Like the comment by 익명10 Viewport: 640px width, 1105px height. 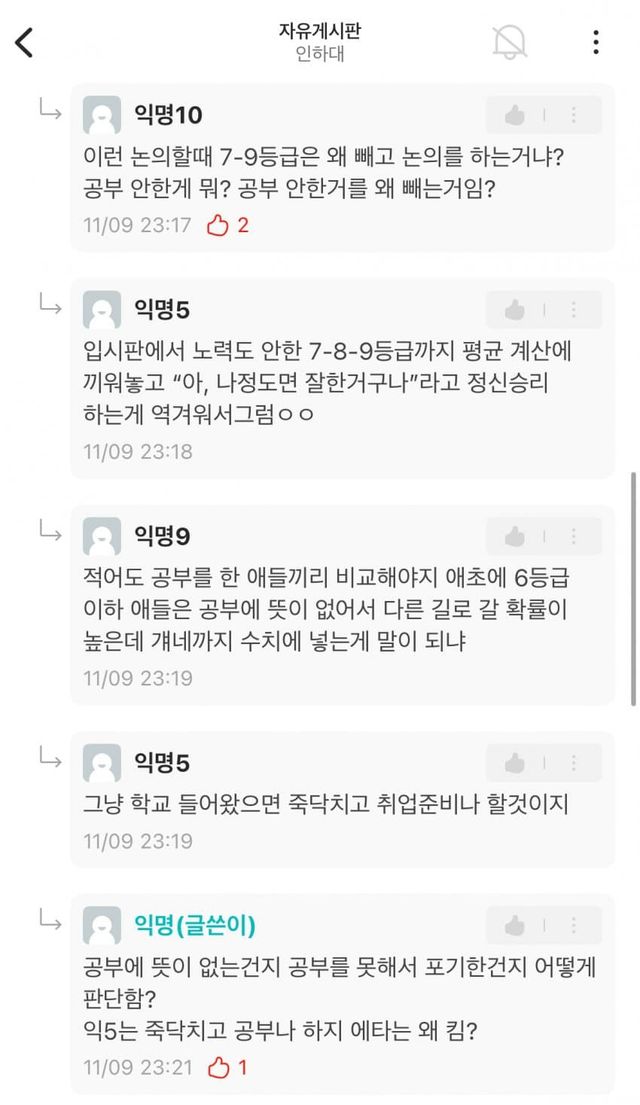click(515, 116)
